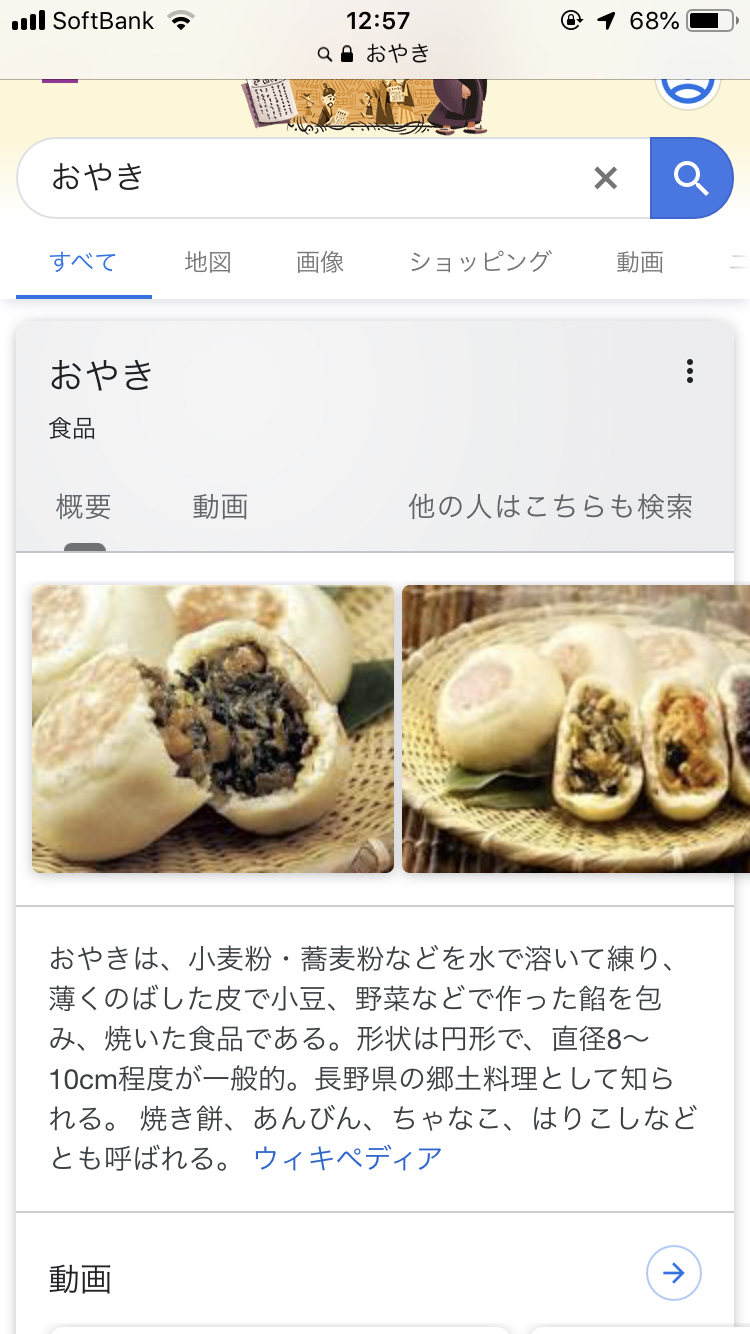Image resolution: width=750 pixels, height=1334 pixels.
Task: Switch to the ショッピング tab
Action: (480, 262)
